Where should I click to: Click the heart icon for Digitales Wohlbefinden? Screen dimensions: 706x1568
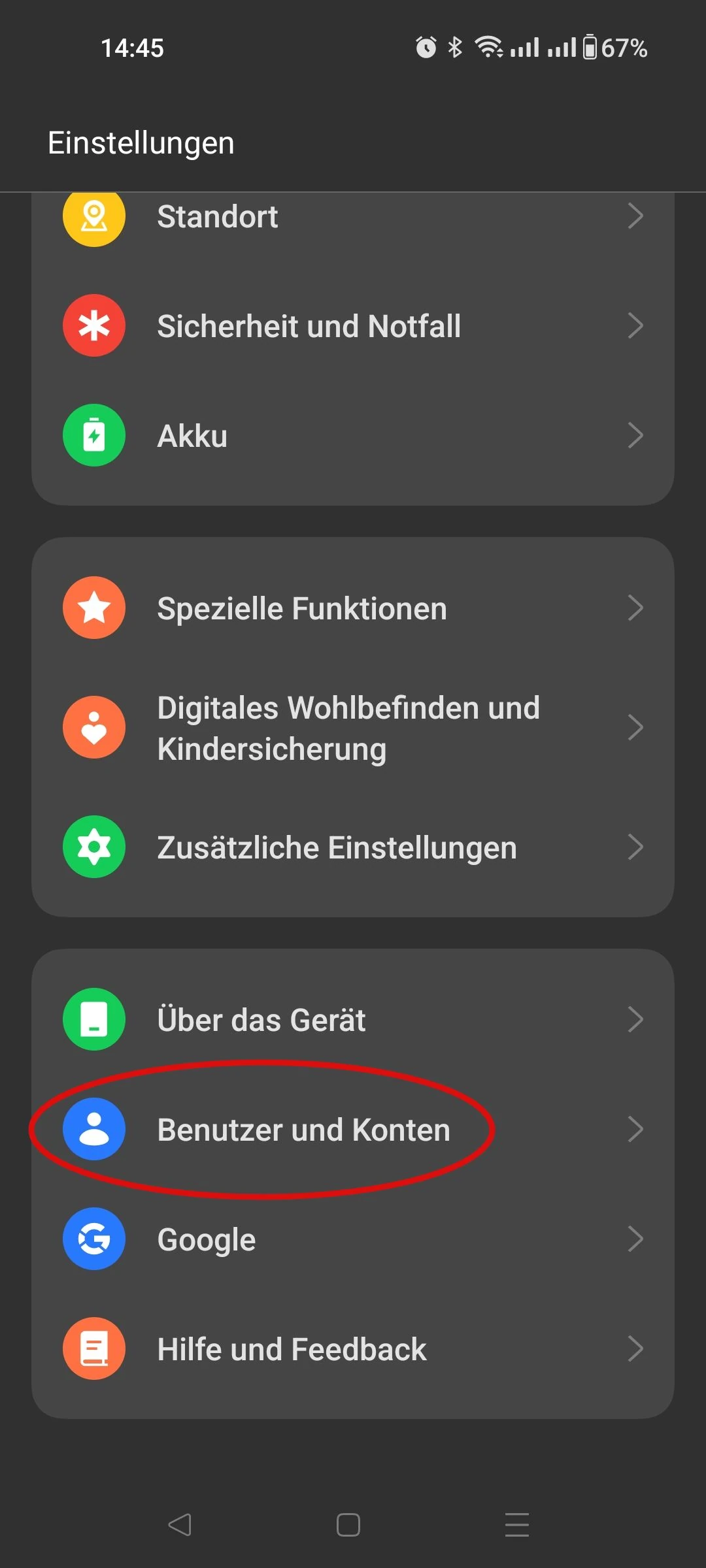coord(93,727)
